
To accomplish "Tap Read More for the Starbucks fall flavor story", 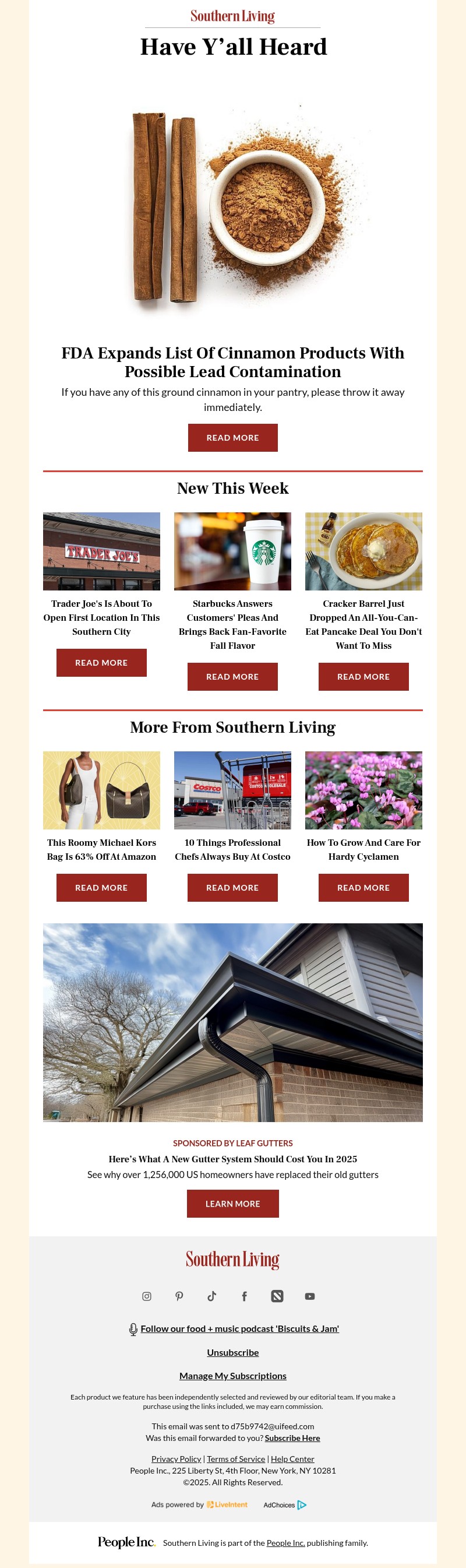I will coord(232,676).
